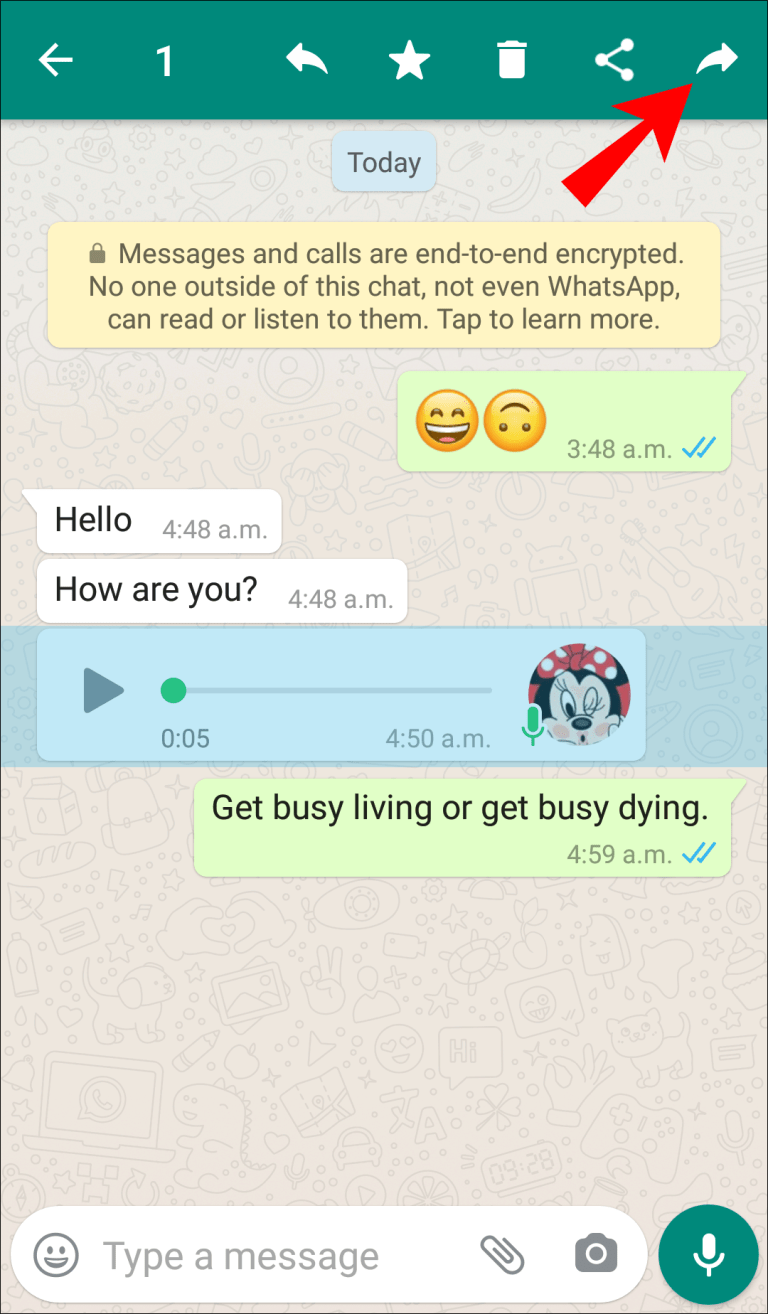768x1314 pixels.
Task: Play the 0:05 voice message
Action: coord(103,690)
